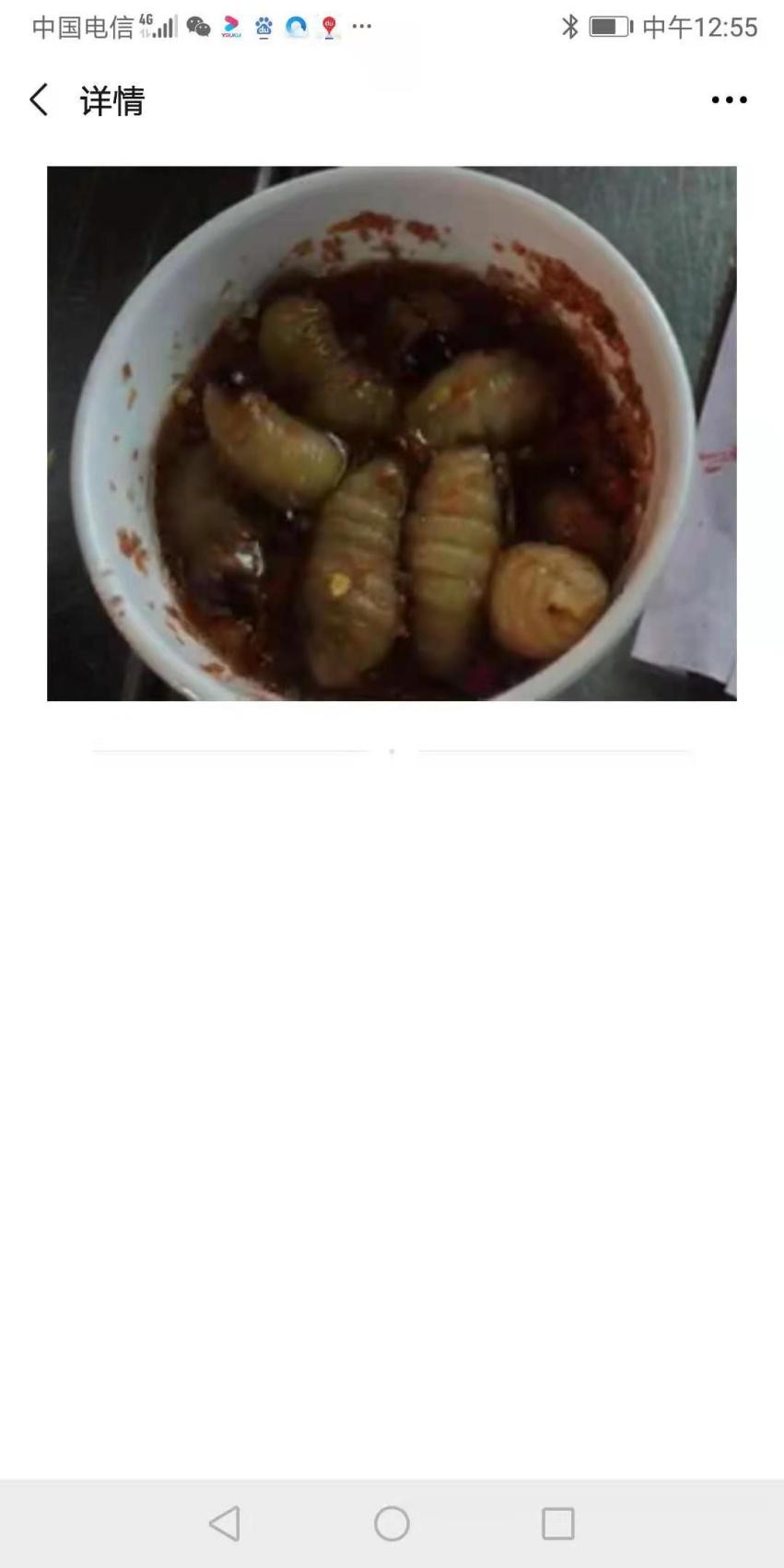Tap the Youku app icon in status bar

[x=230, y=27]
